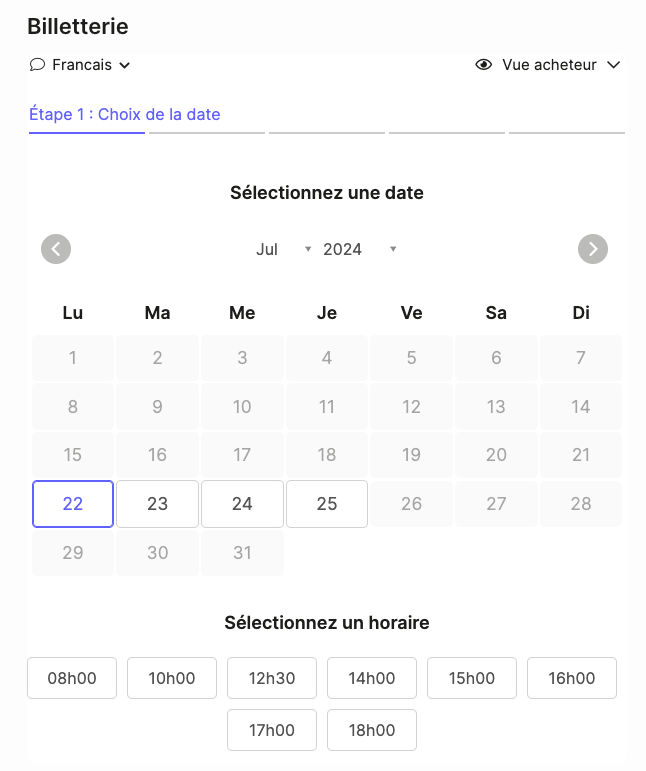Select the 08h00 time slot
Image resolution: width=646 pixels, height=771 pixels.
click(x=72, y=678)
